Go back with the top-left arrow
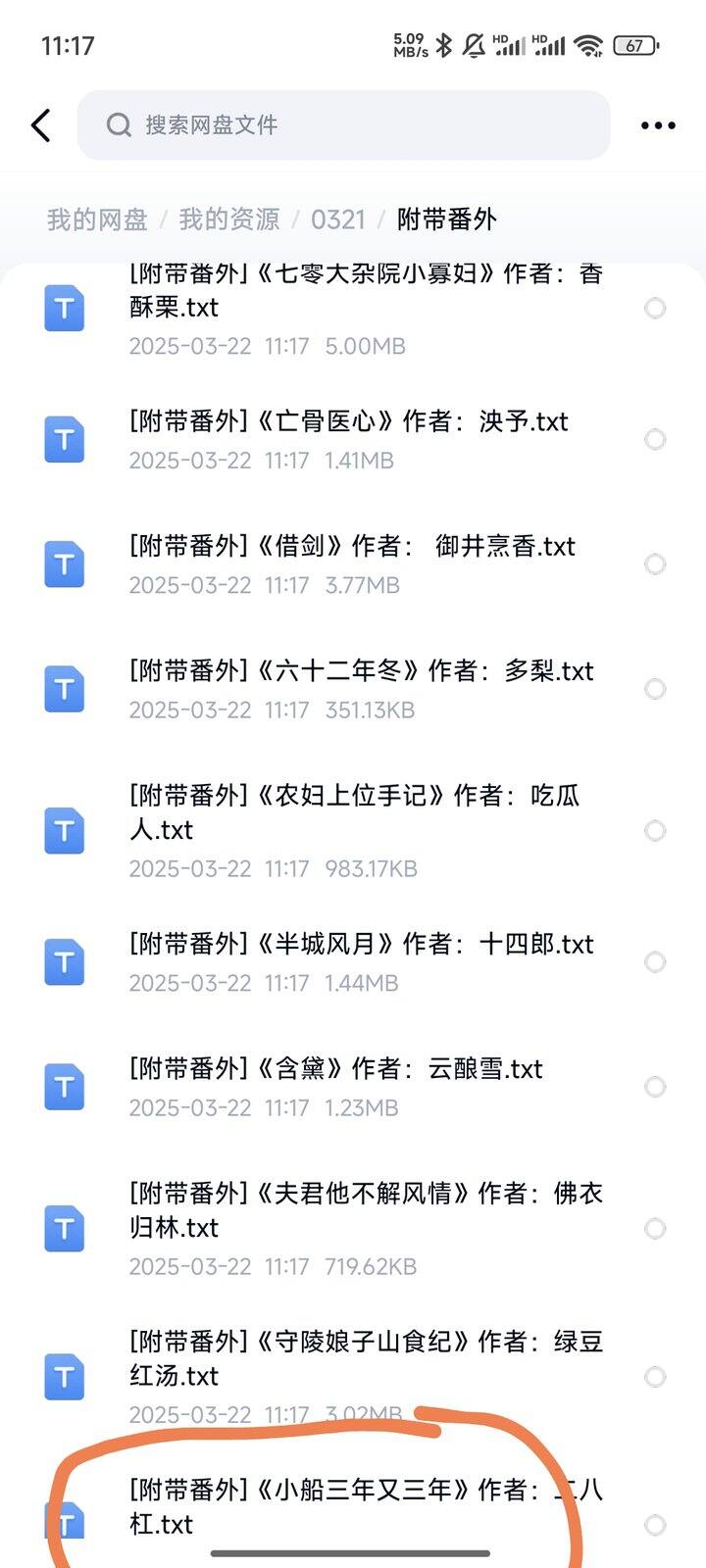 41,125
